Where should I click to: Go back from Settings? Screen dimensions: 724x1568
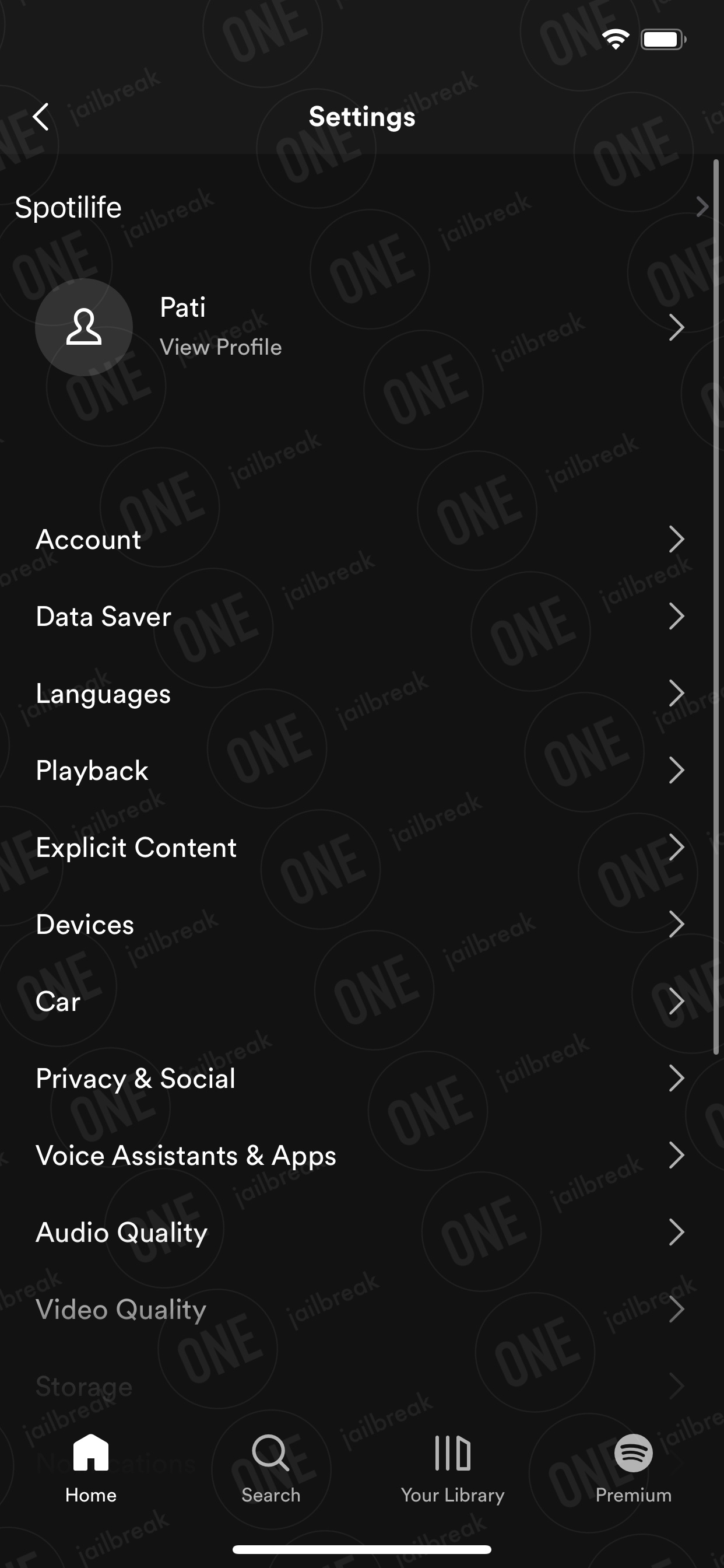[x=41, y=117]
